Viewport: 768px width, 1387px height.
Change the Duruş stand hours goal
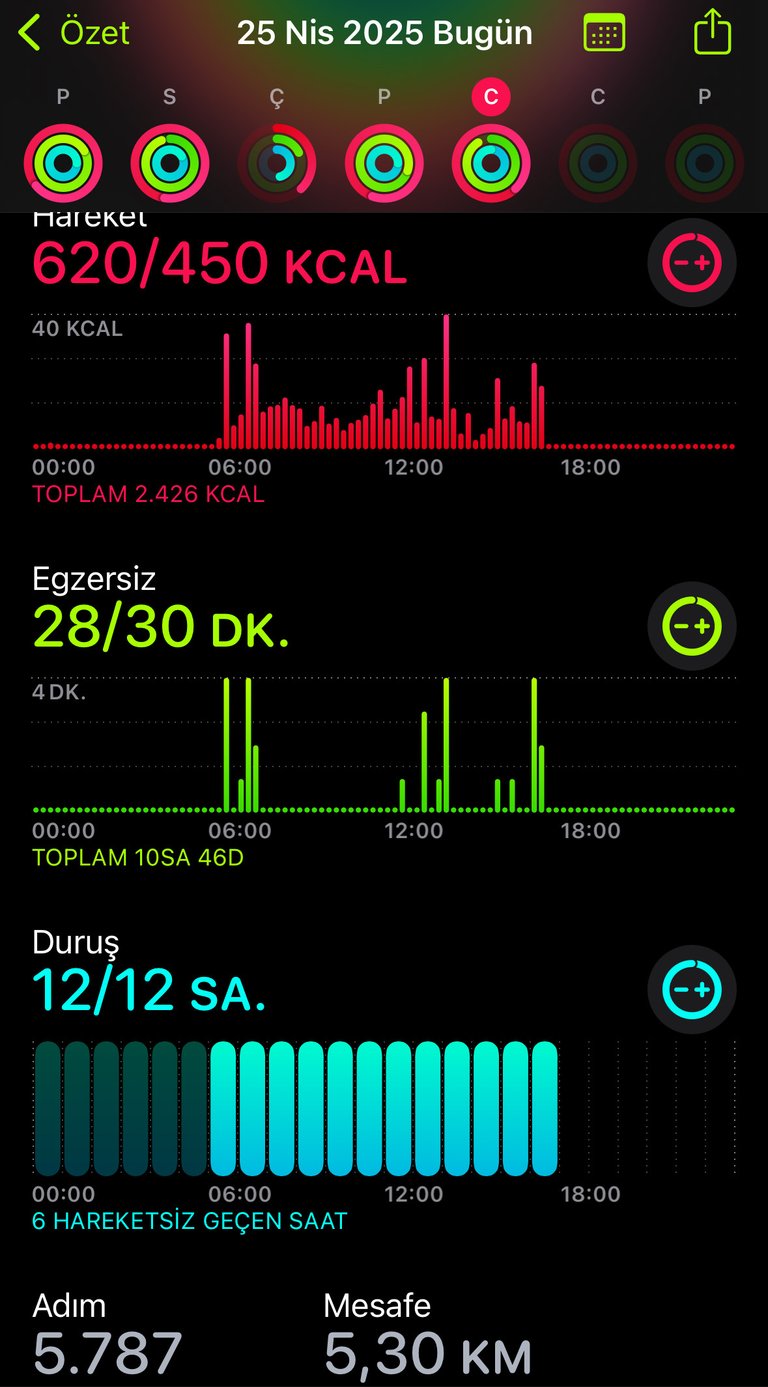[x=692, y=989]
